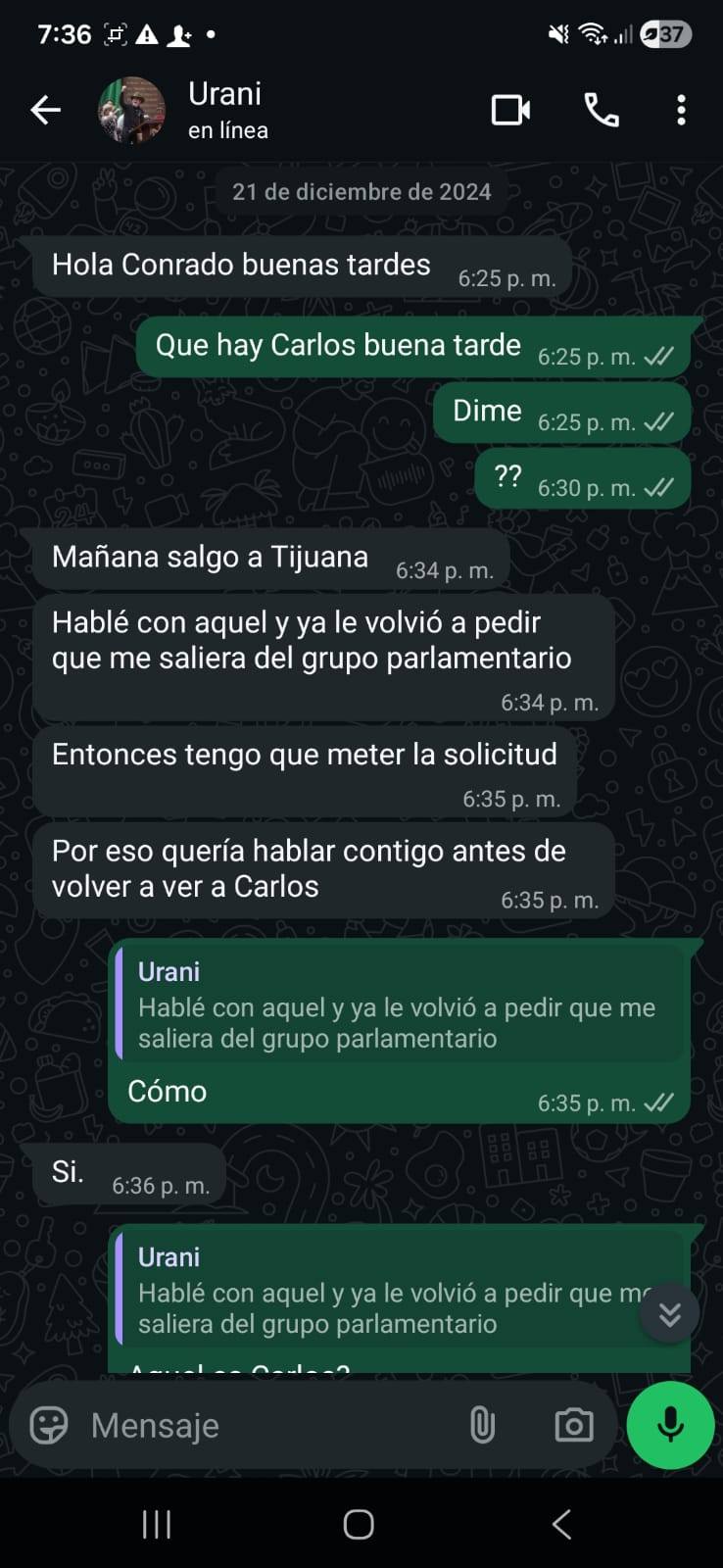Open the system recent apps view
Screen dimensions: 723x1568
pyautogui.click(x=157, y=1524)
